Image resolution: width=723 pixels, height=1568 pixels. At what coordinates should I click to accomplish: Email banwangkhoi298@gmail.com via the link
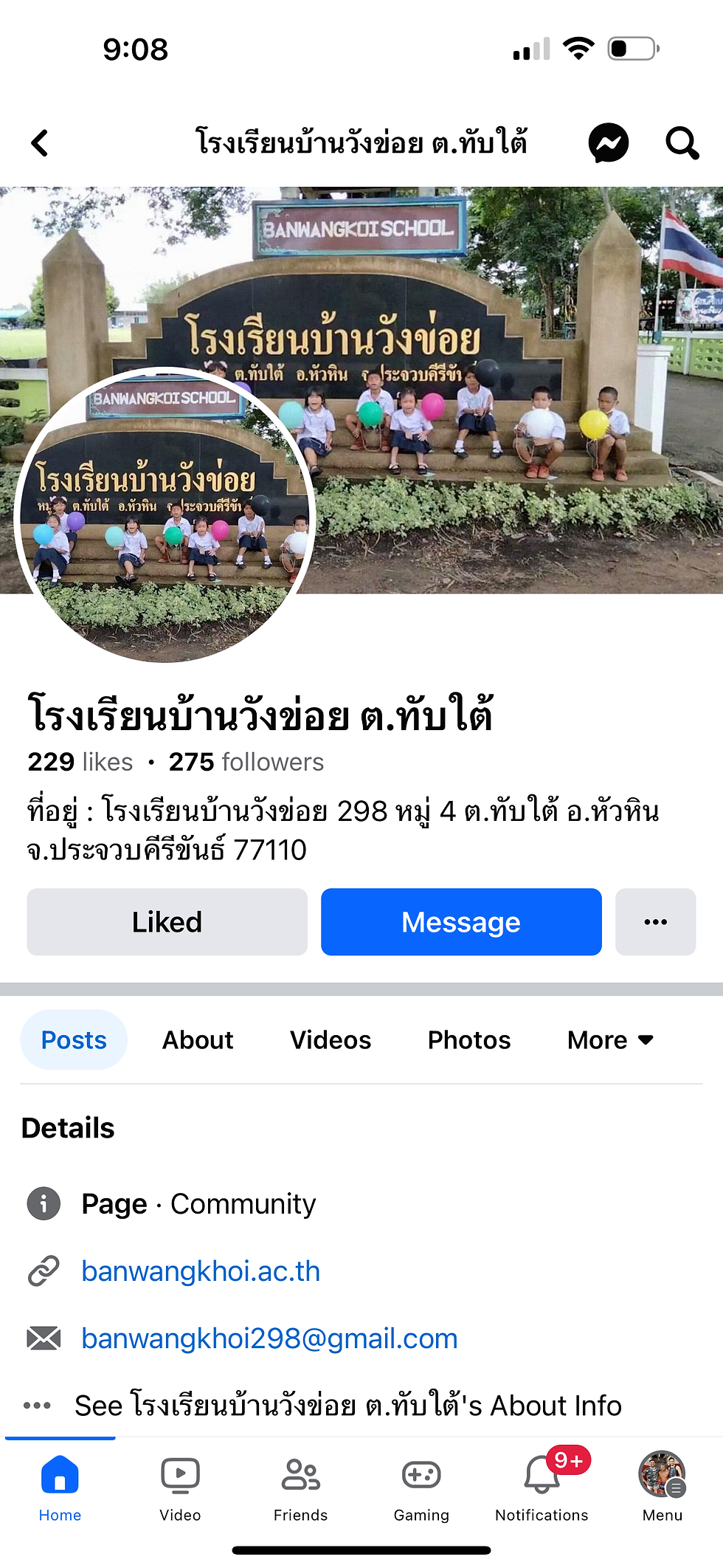coord(269,1338)
